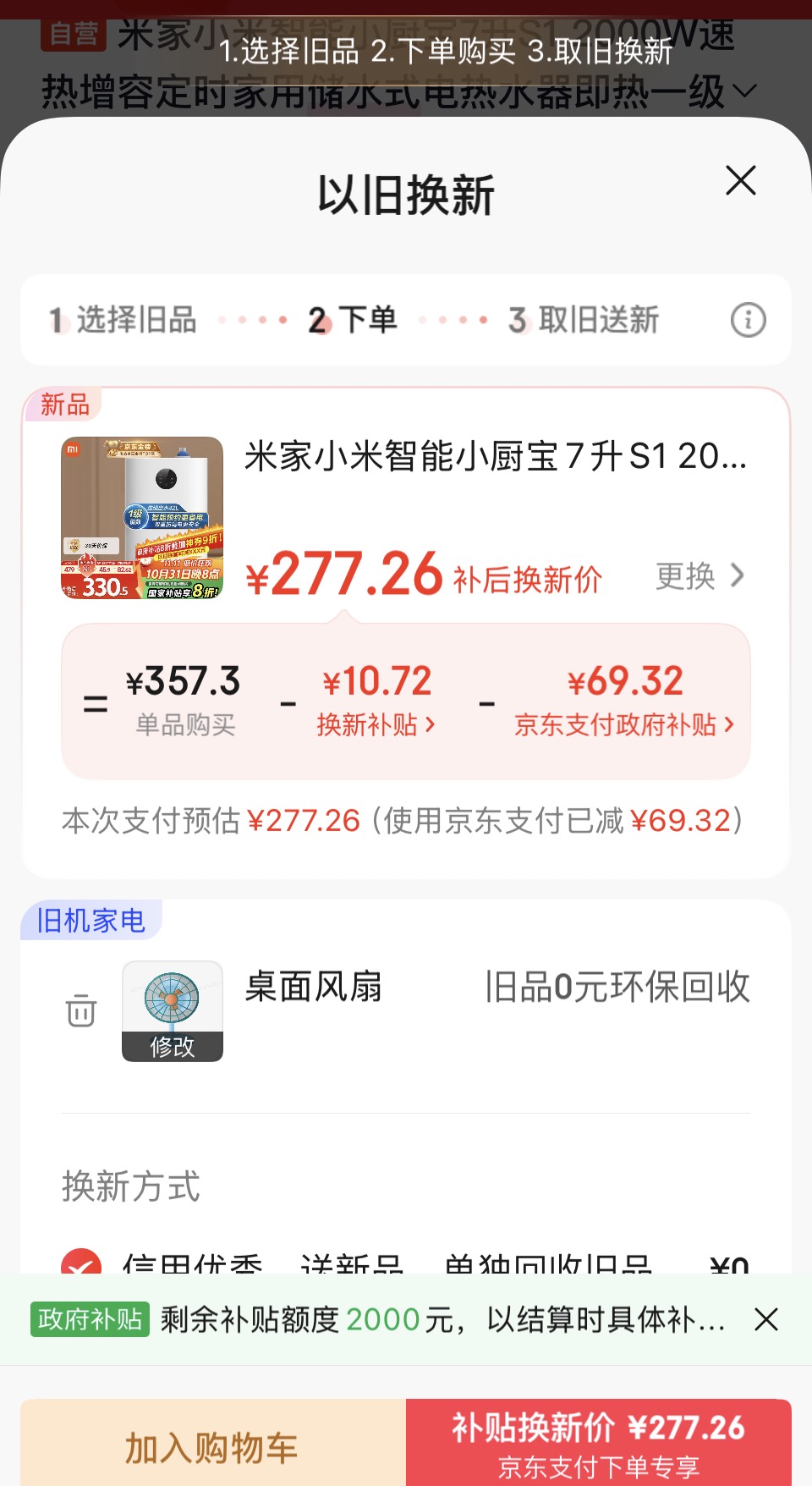Delete the 桌面风扇 old item via trash icon
This screenshot has width=812, height=1486.
(80, 1011)
